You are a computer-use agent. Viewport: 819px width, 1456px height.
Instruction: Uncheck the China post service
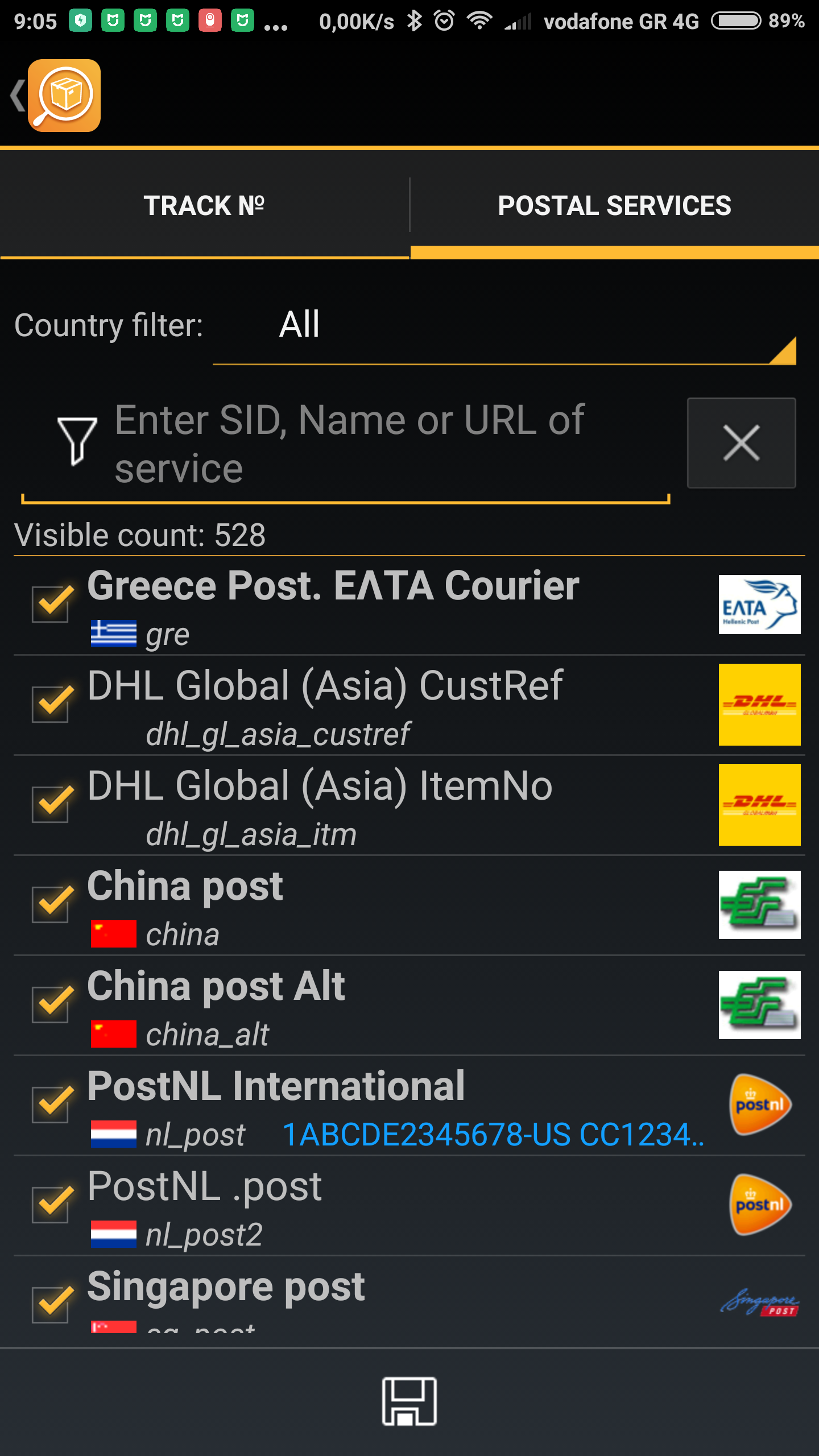(52, 904)
